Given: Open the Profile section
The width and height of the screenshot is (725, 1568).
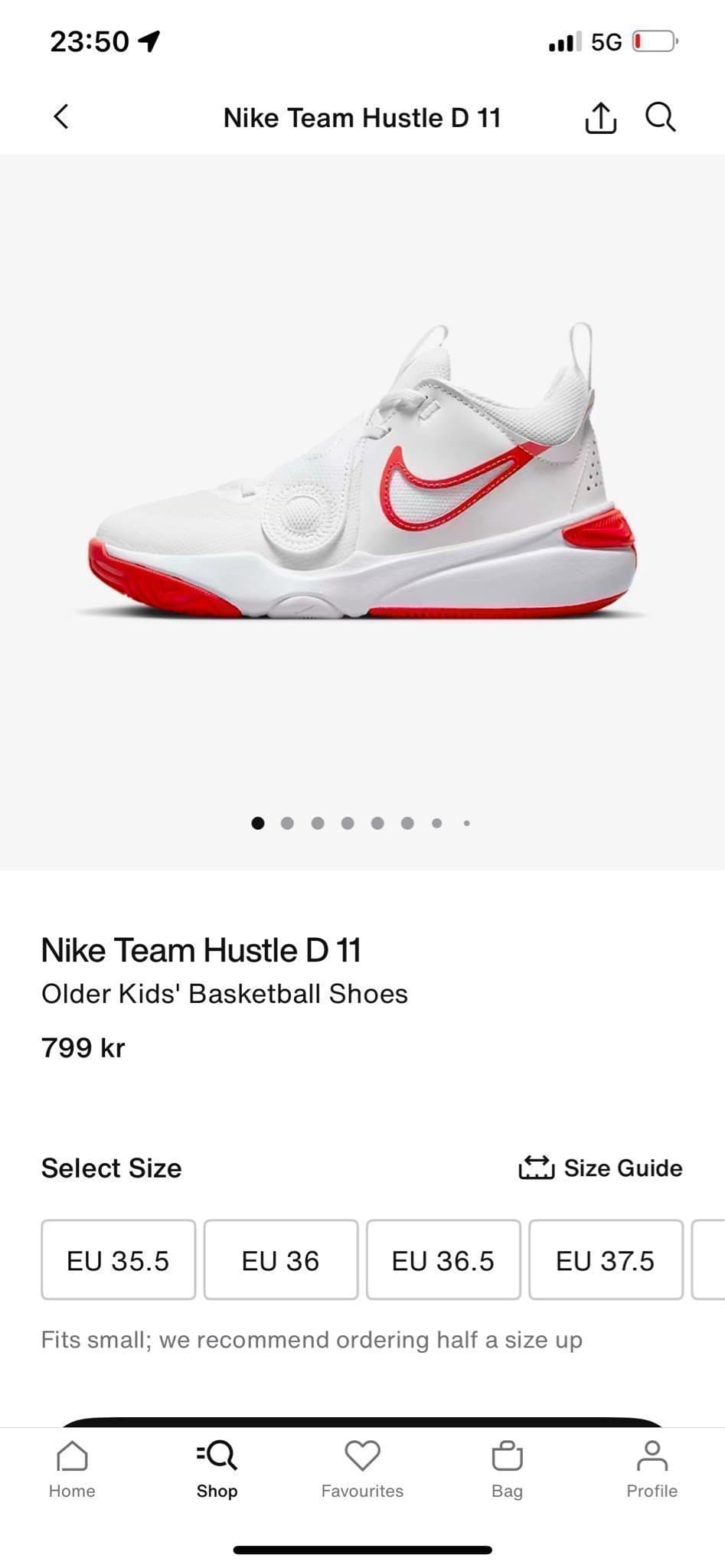Looking at the screenshot, I should pos(652,1465).
